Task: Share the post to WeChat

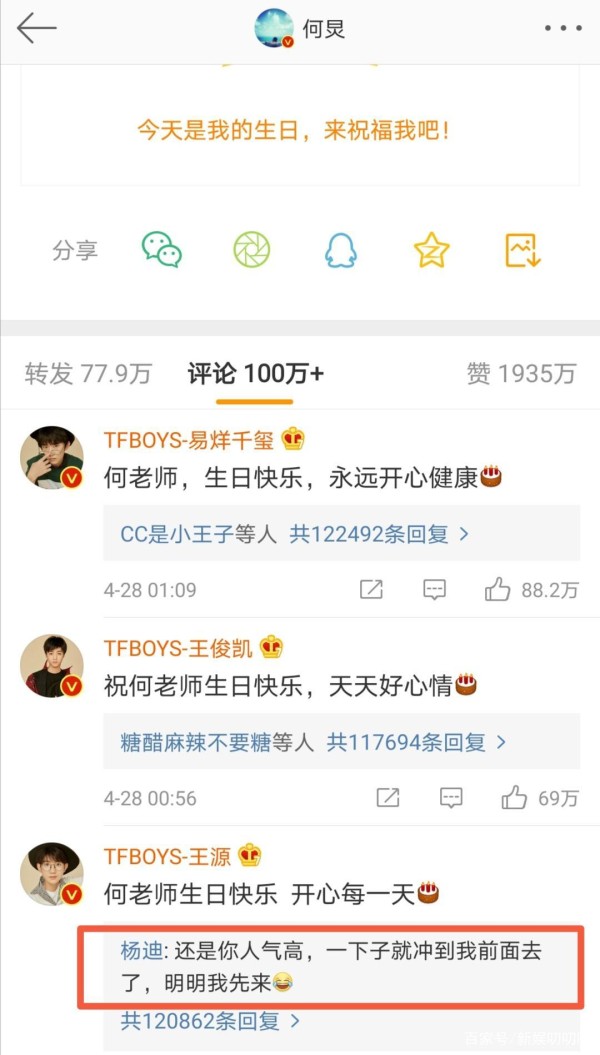Action: 161,250
